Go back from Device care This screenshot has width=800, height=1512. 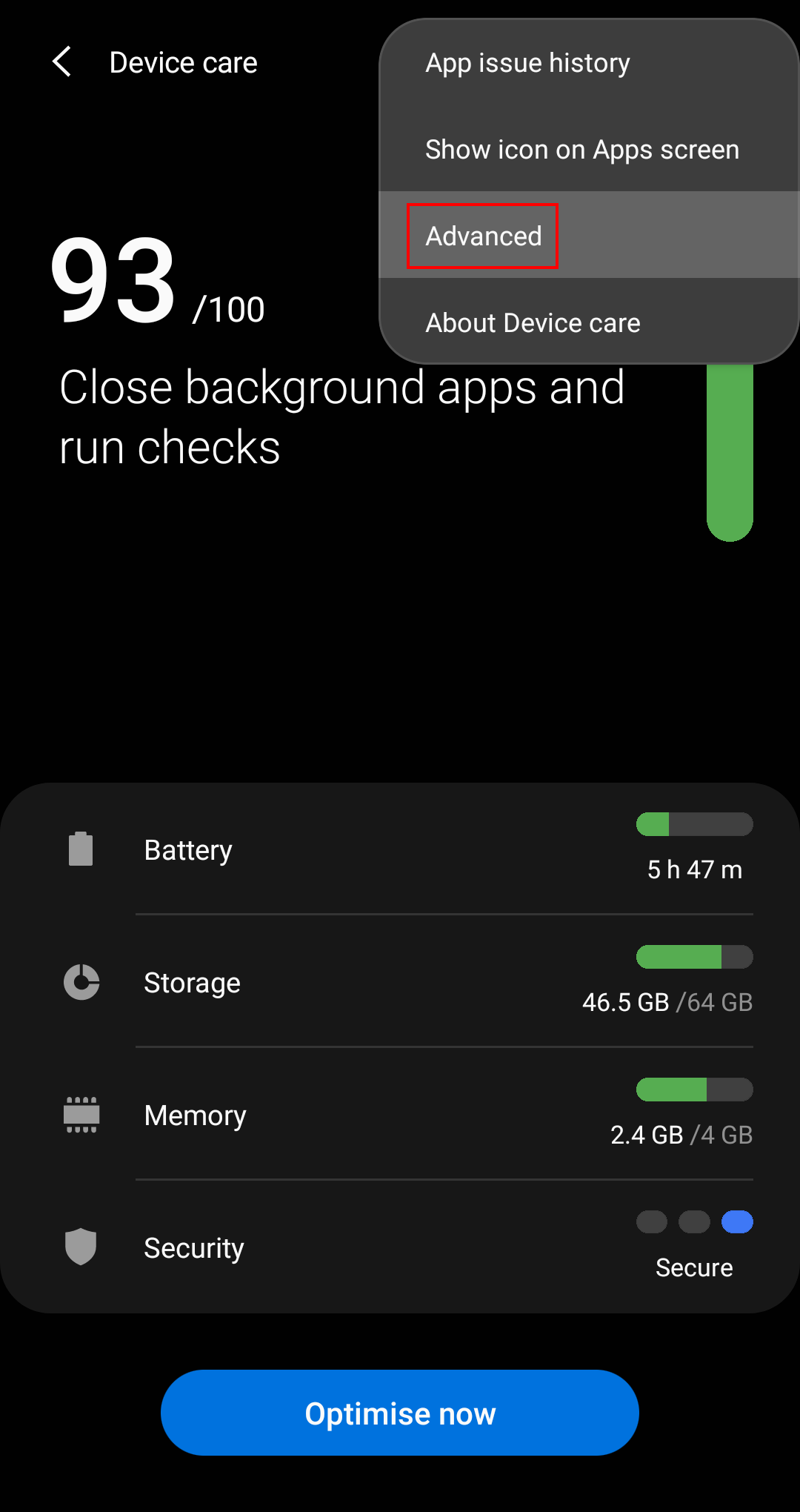pyautogui.click(x=63, y=62)
